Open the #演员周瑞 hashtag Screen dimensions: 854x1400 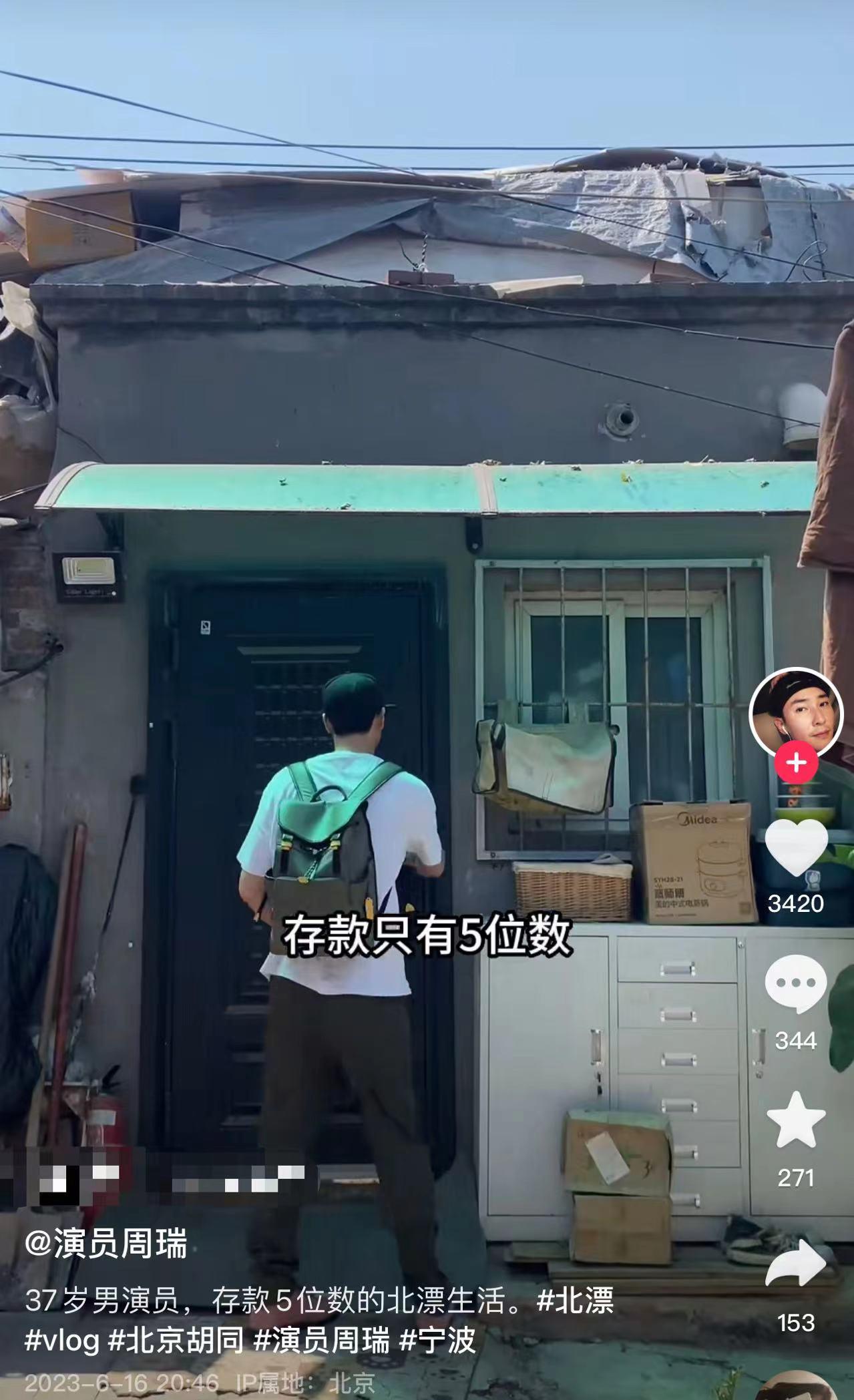[x=322, y=1339]
